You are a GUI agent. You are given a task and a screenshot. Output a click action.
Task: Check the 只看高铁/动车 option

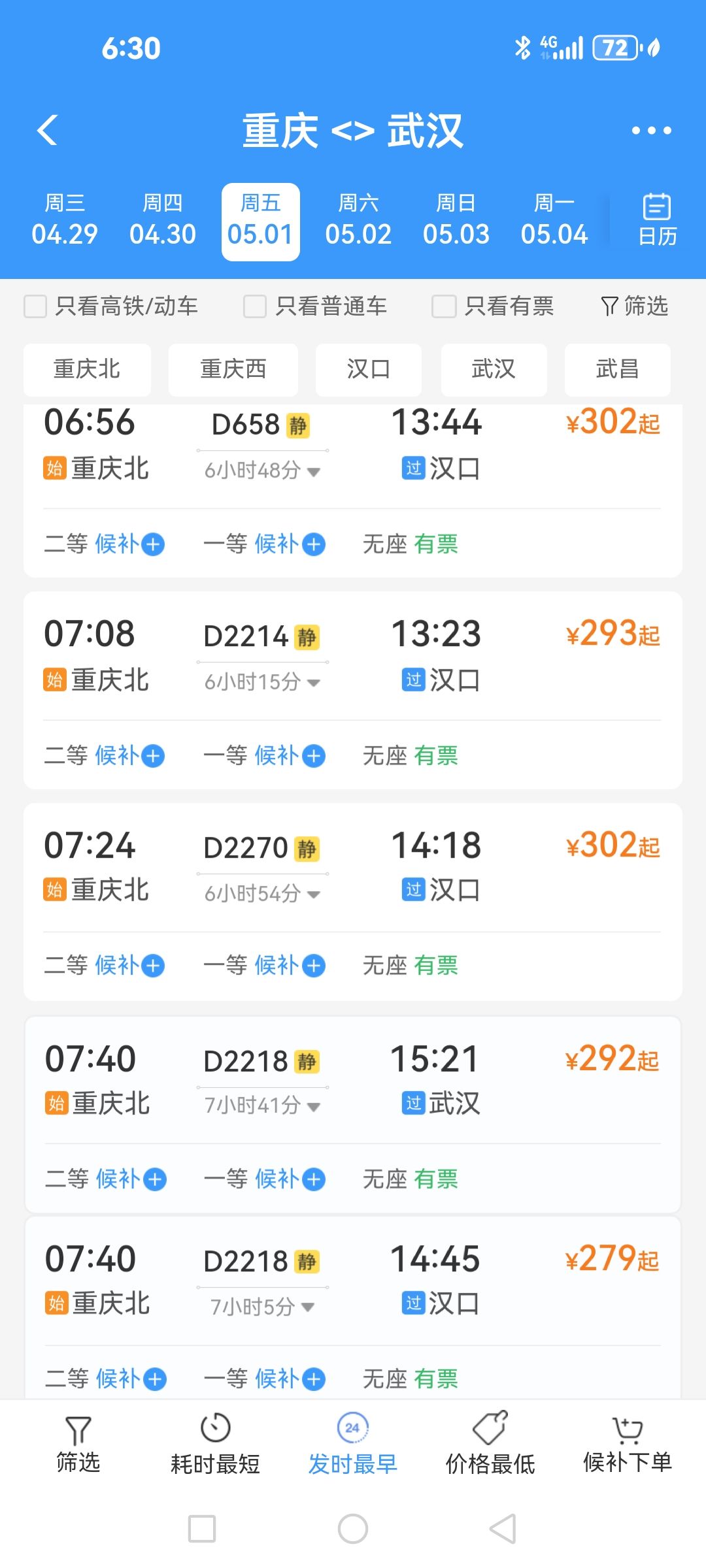click(35, 306)
